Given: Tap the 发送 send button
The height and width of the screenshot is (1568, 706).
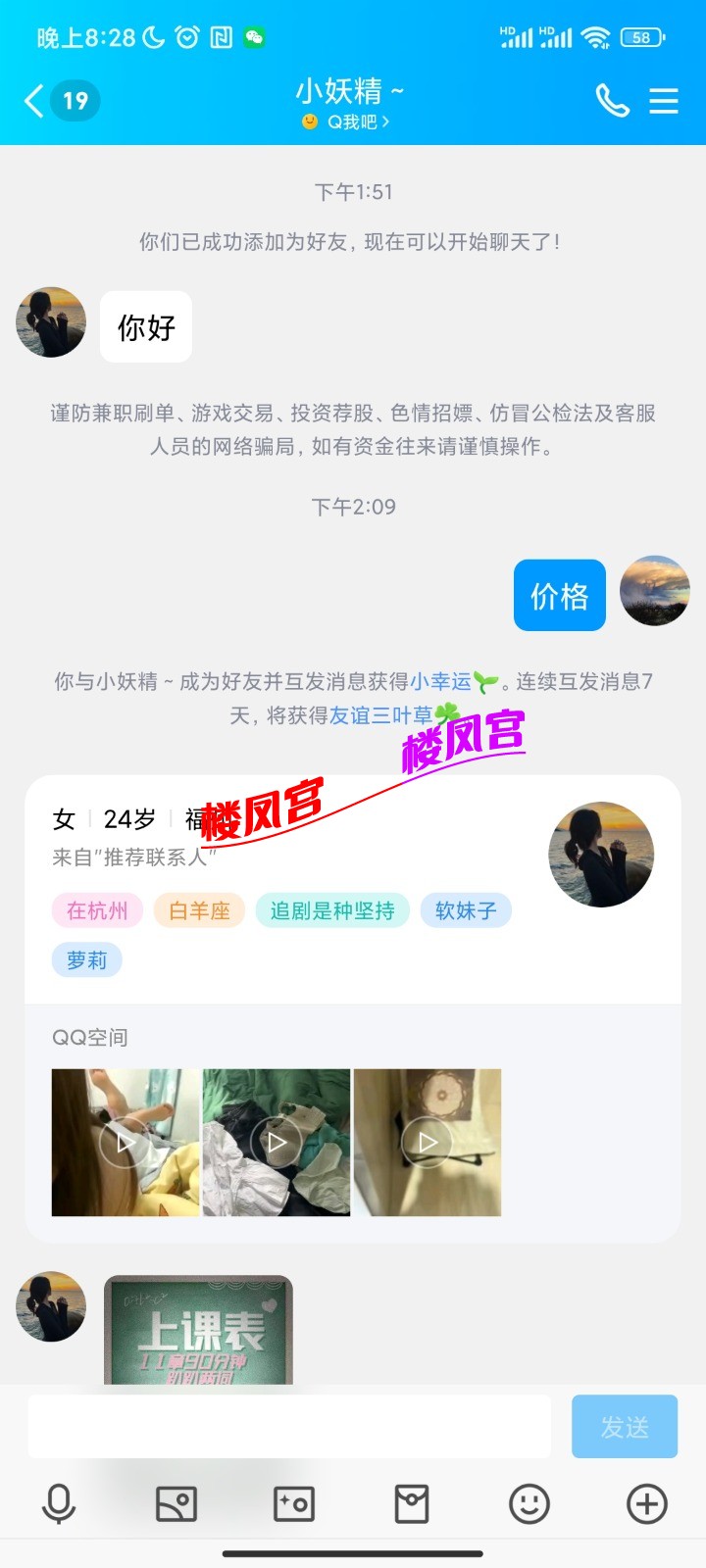Looking at the screenshot, I should tap(625, 1427).
